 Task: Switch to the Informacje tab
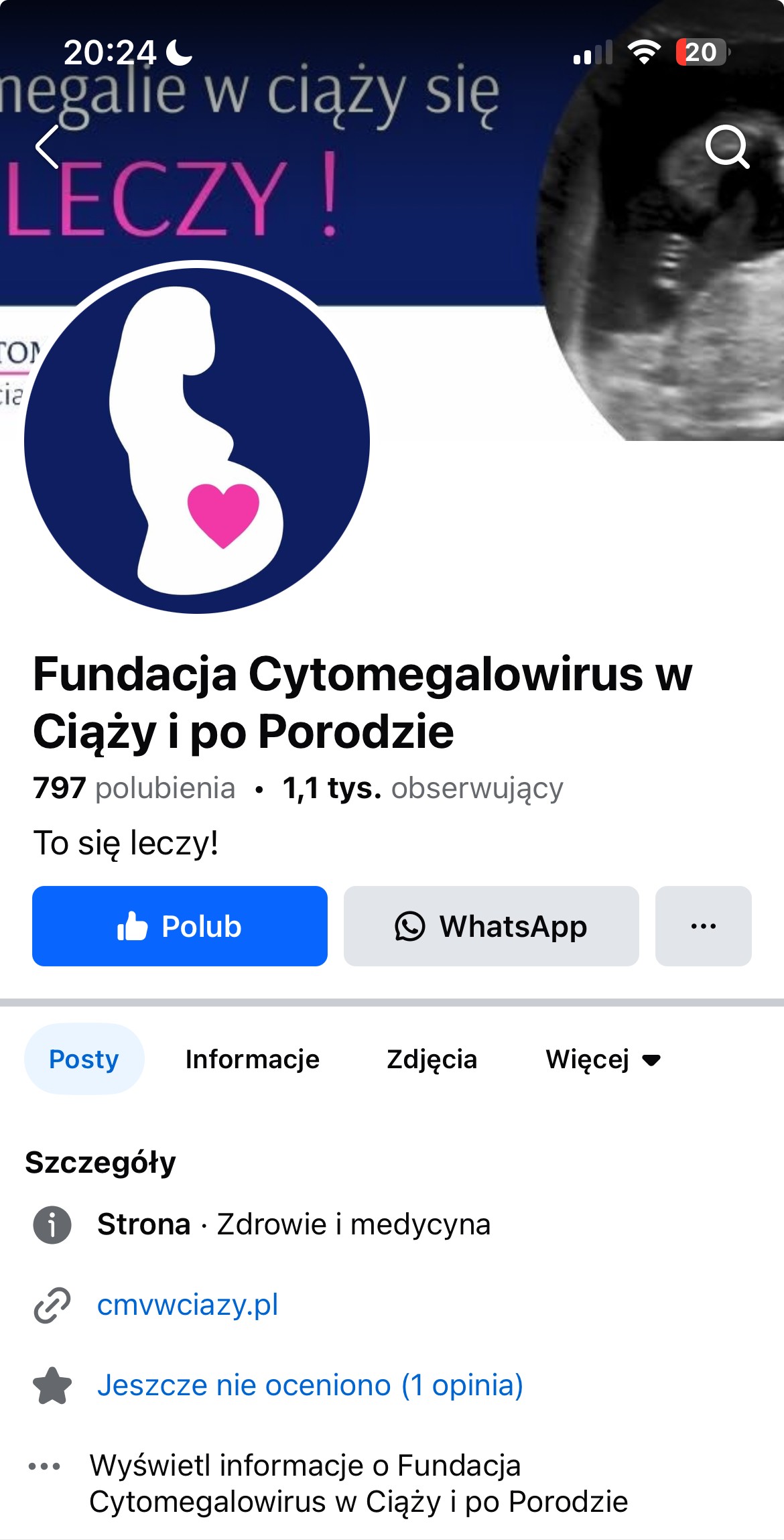coord(253,1059)
